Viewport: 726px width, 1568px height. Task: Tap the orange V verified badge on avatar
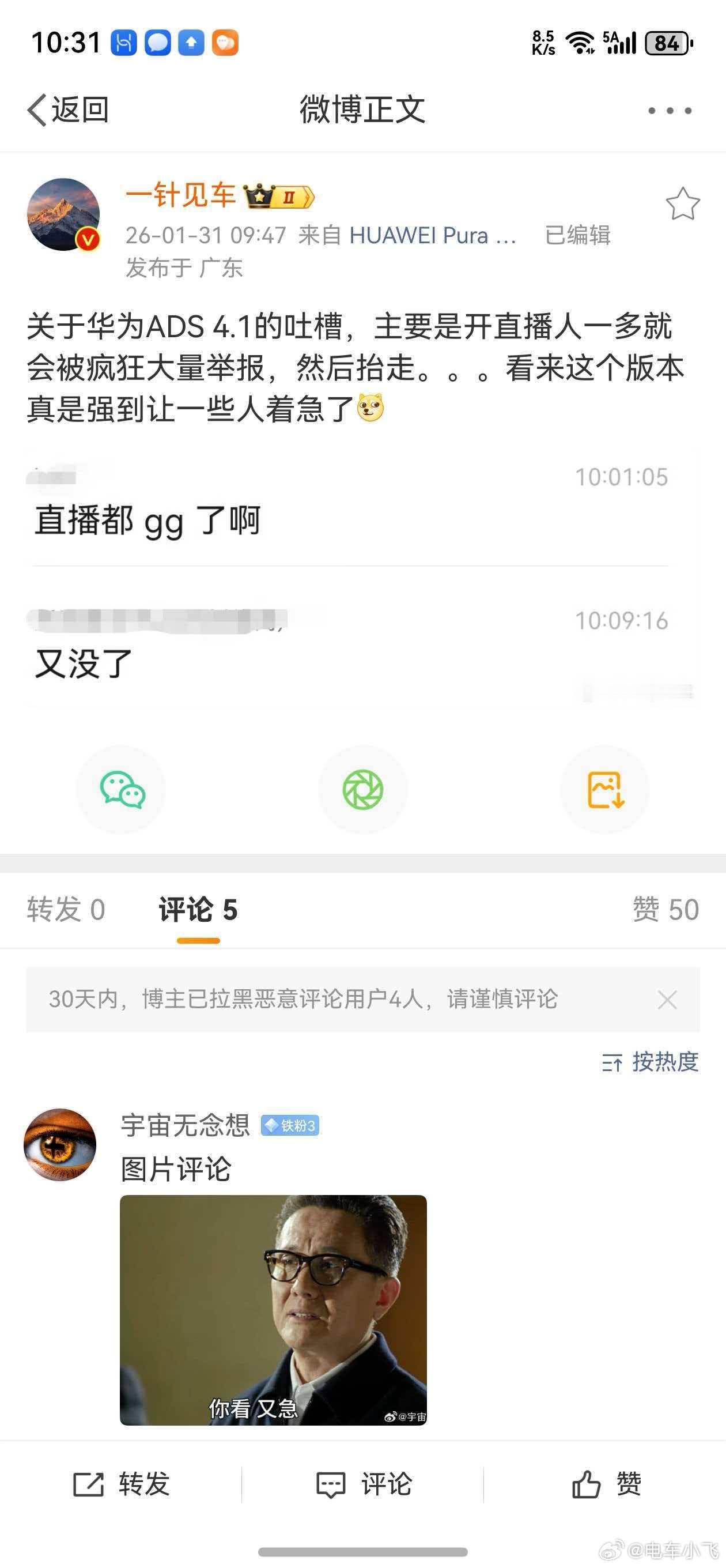click(x=87, y=239)
